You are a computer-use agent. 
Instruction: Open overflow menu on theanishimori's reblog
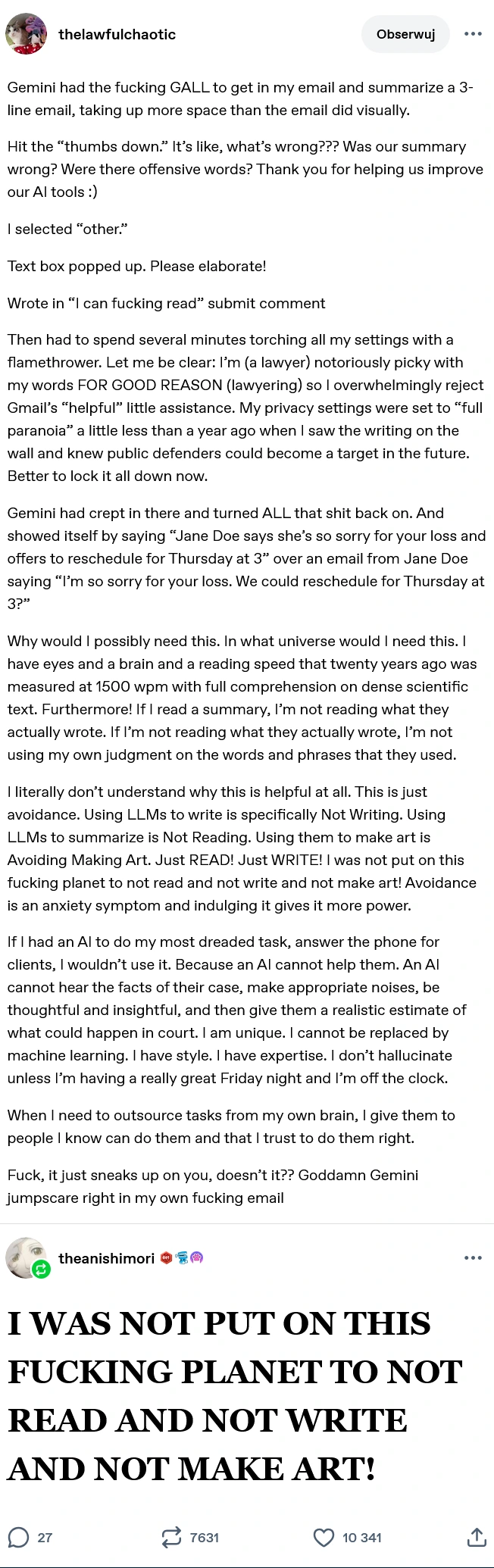tap(473, 1258)
